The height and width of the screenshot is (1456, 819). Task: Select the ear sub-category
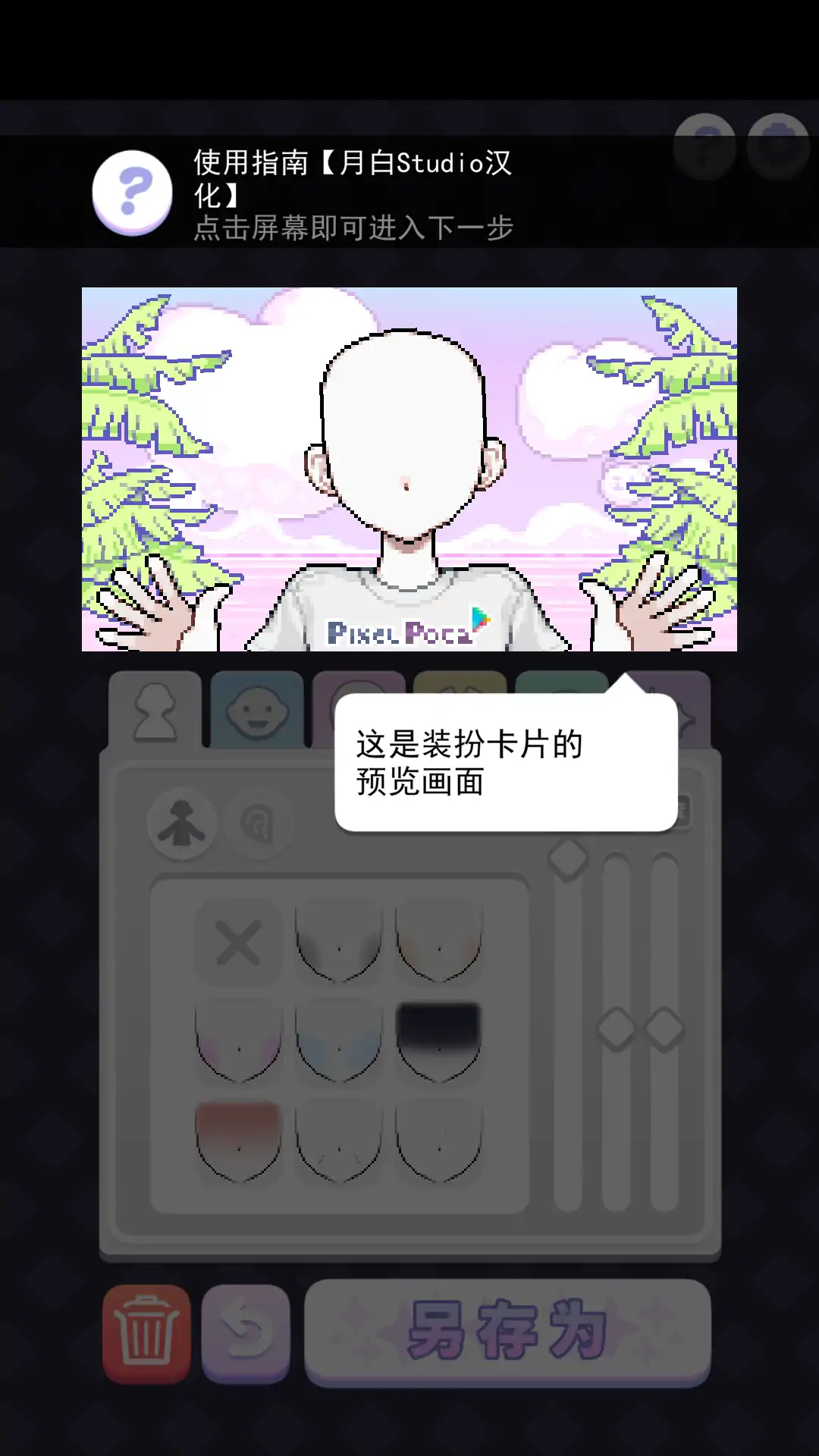(x=259, y=824)
